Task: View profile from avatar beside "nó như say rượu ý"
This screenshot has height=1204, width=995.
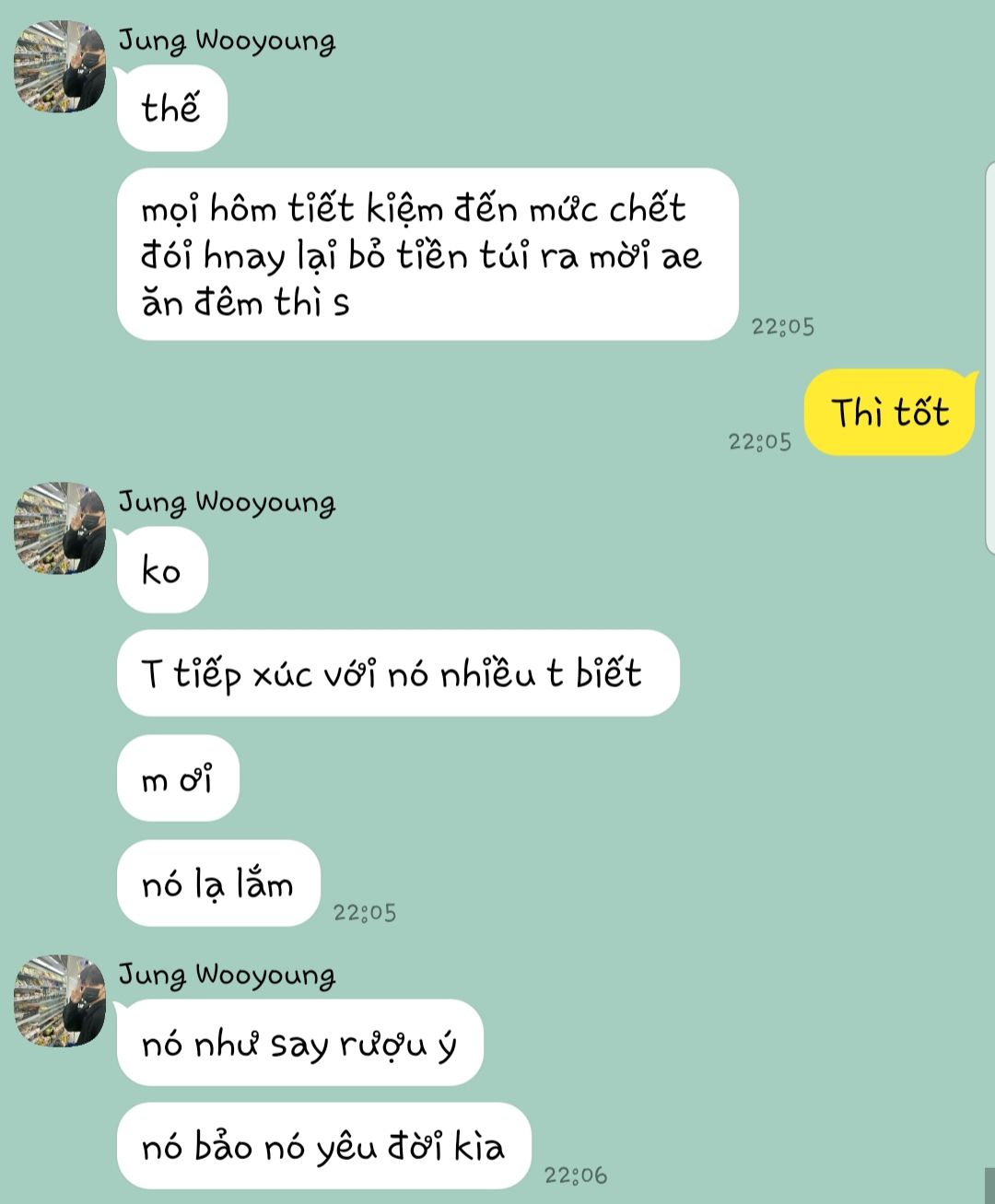Action: click(60, 1001)
